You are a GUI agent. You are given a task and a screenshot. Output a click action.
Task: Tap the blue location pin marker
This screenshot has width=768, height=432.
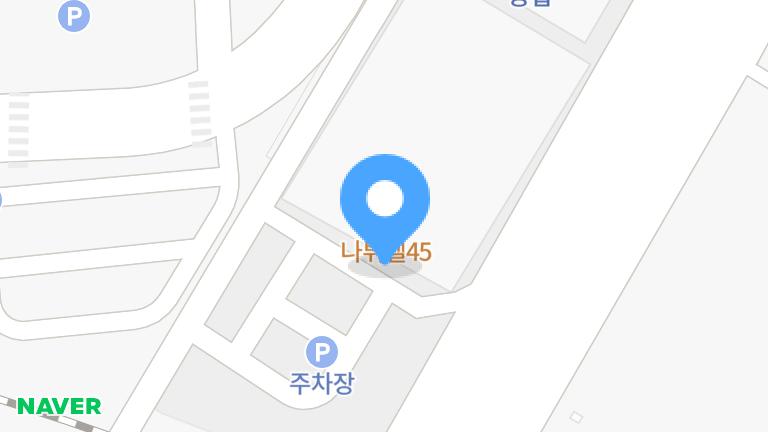click(385, 203)
